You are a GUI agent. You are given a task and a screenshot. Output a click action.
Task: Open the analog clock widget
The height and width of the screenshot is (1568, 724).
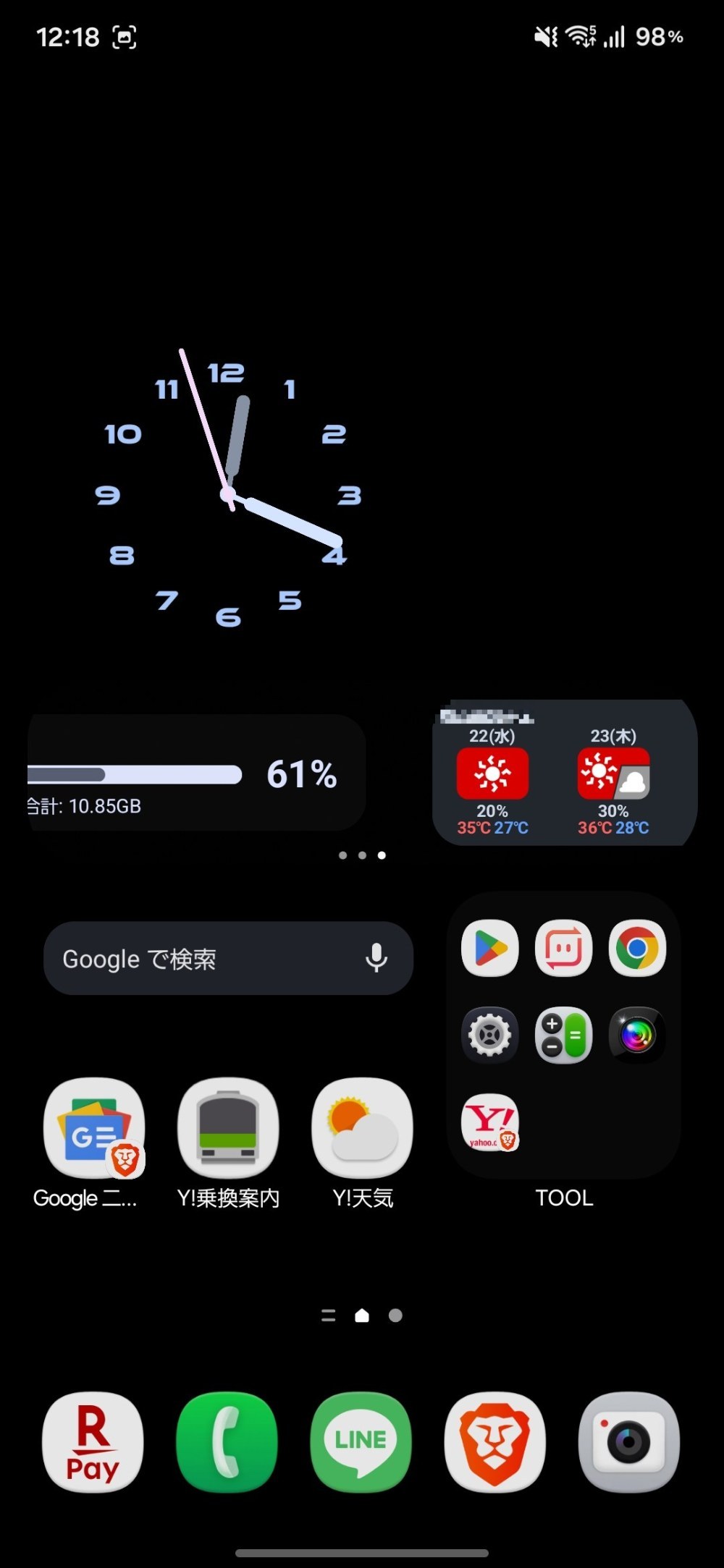228,495
